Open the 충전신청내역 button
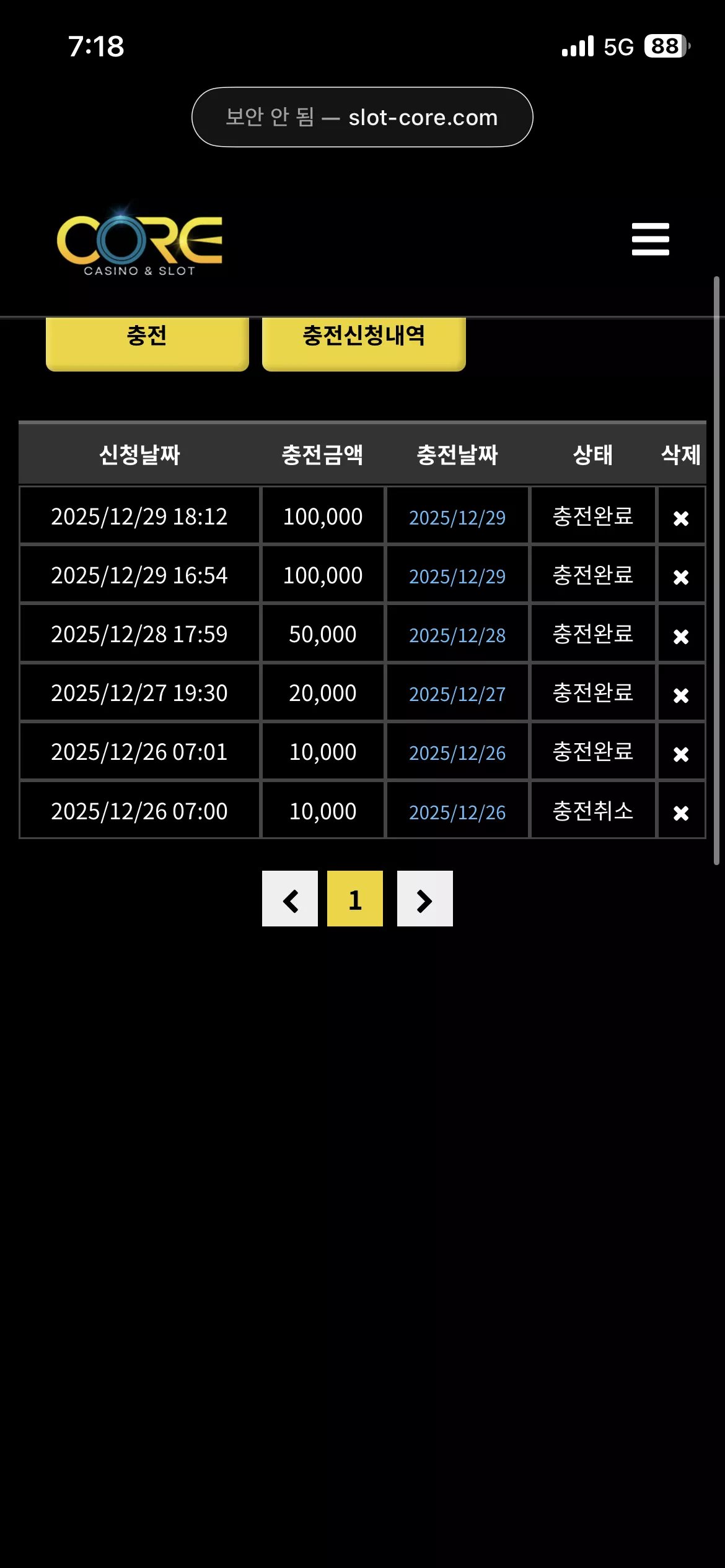Image resolution: width=725 pixels, height=1568 pixels. (364, 344)
